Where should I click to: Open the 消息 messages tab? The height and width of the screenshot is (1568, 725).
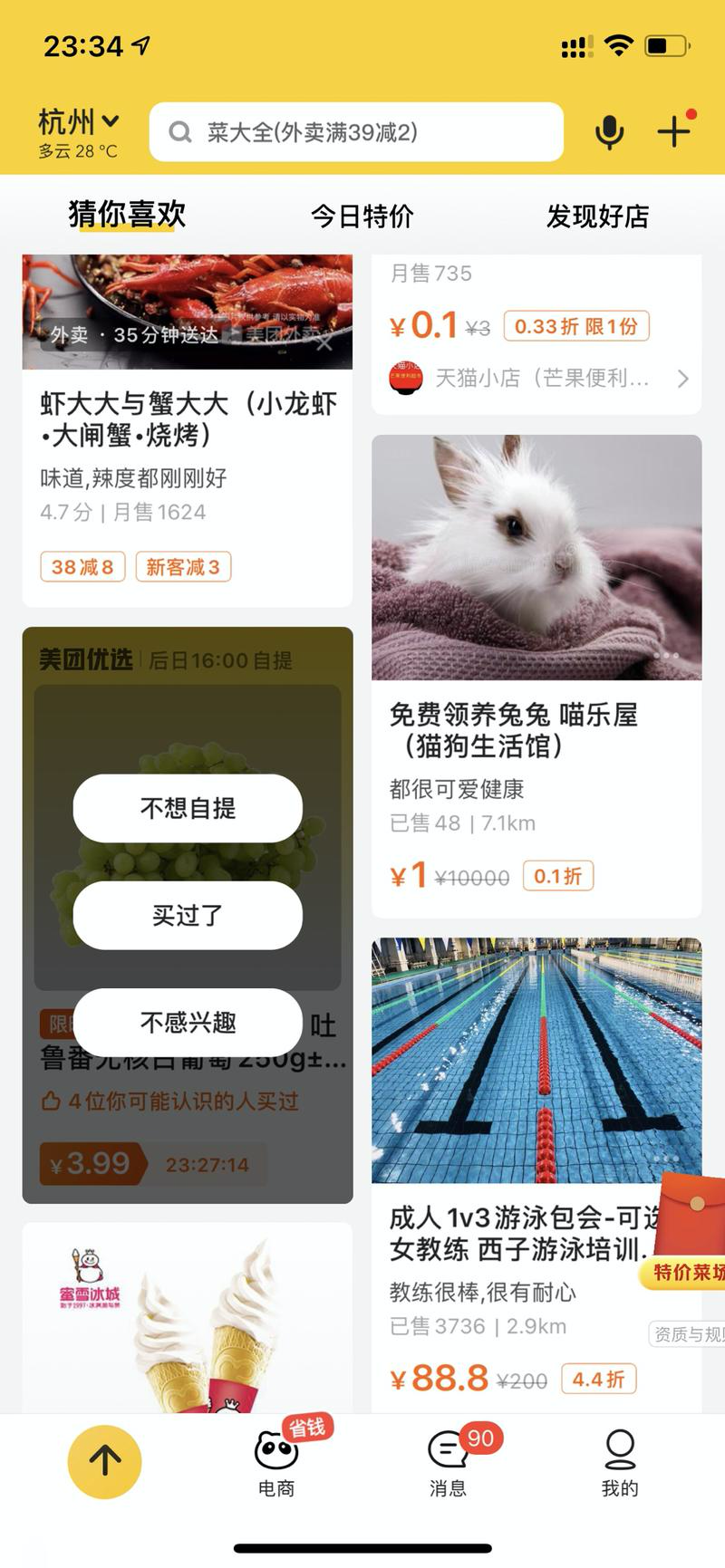tap(448, 1460)
